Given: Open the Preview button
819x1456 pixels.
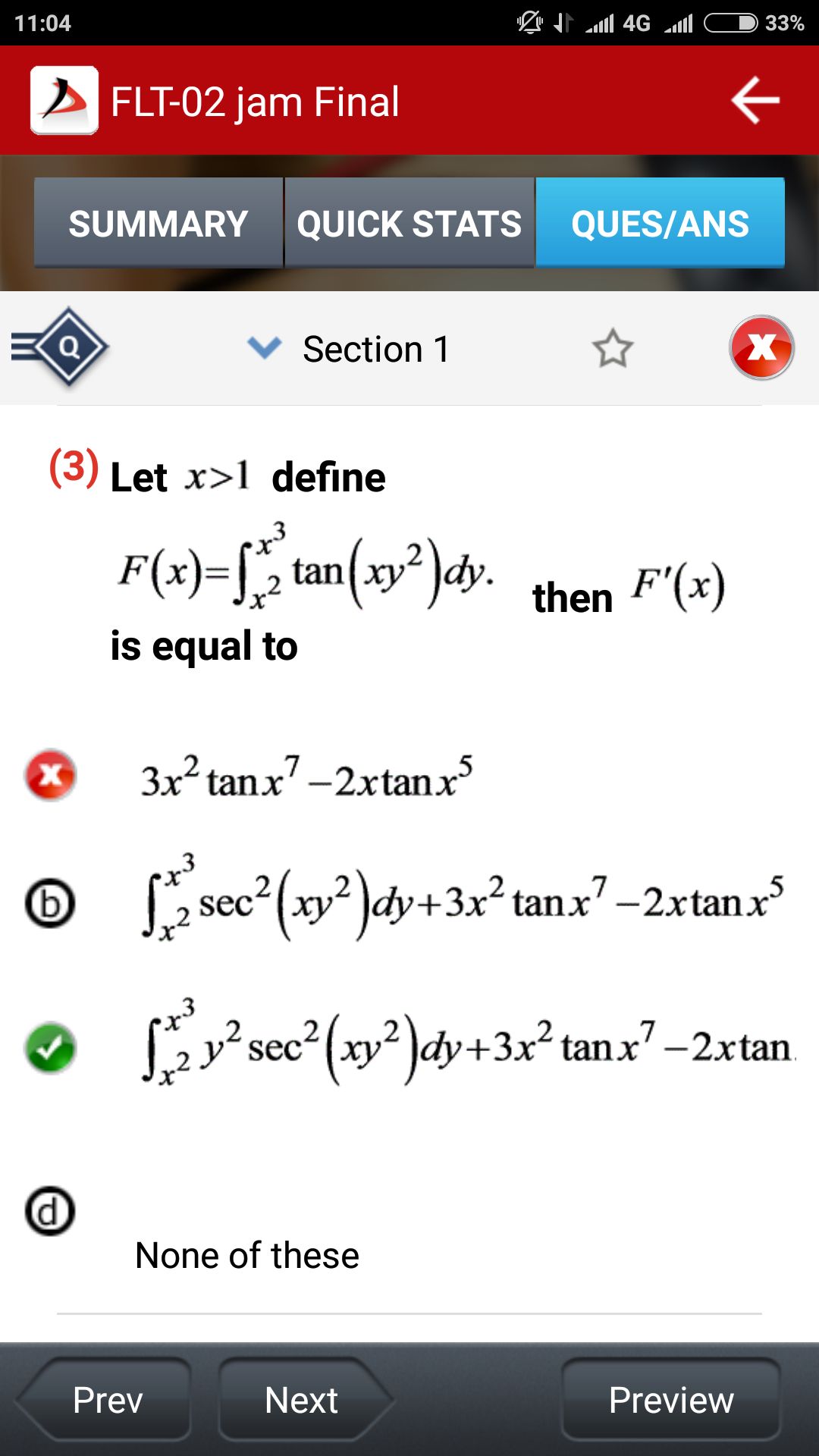Looking at the screenshot, I should 670,1399.
